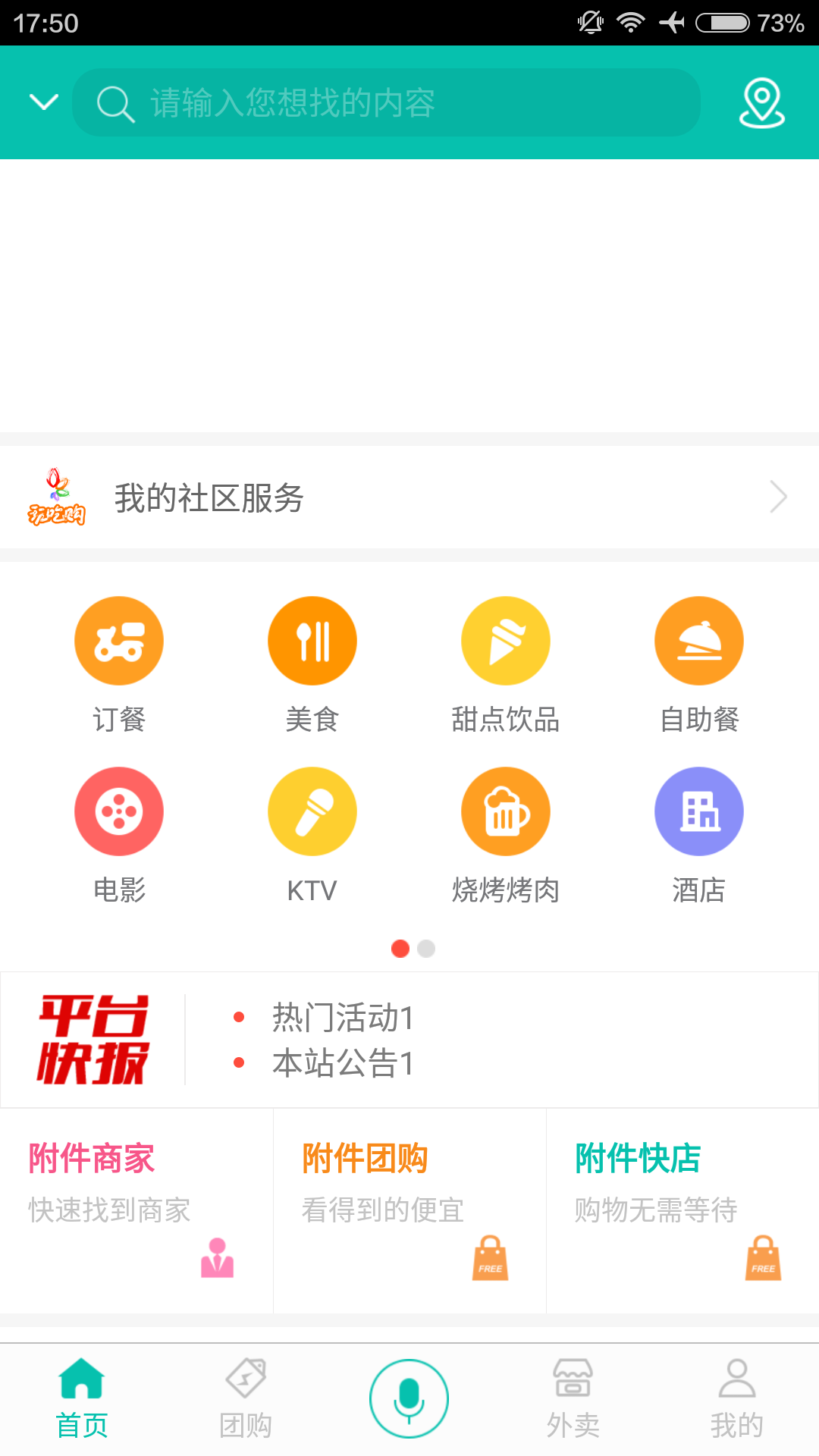Open the 本站公告1 notice

[343, 1063]
